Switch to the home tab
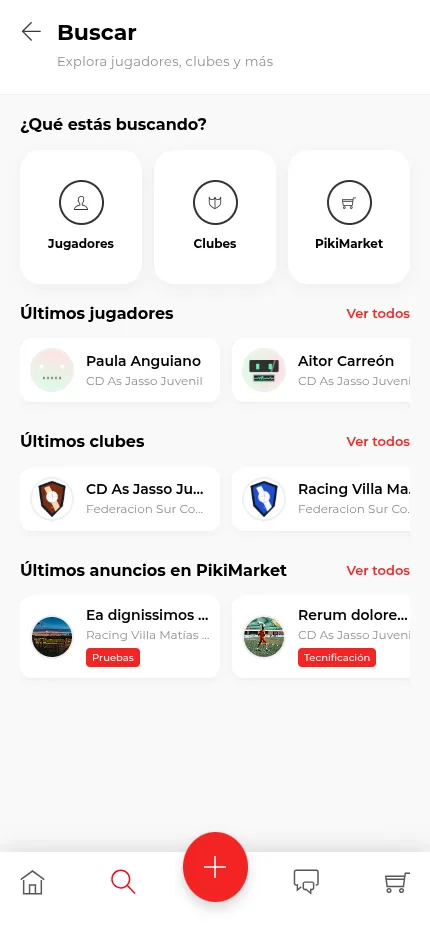 [33, 882]
